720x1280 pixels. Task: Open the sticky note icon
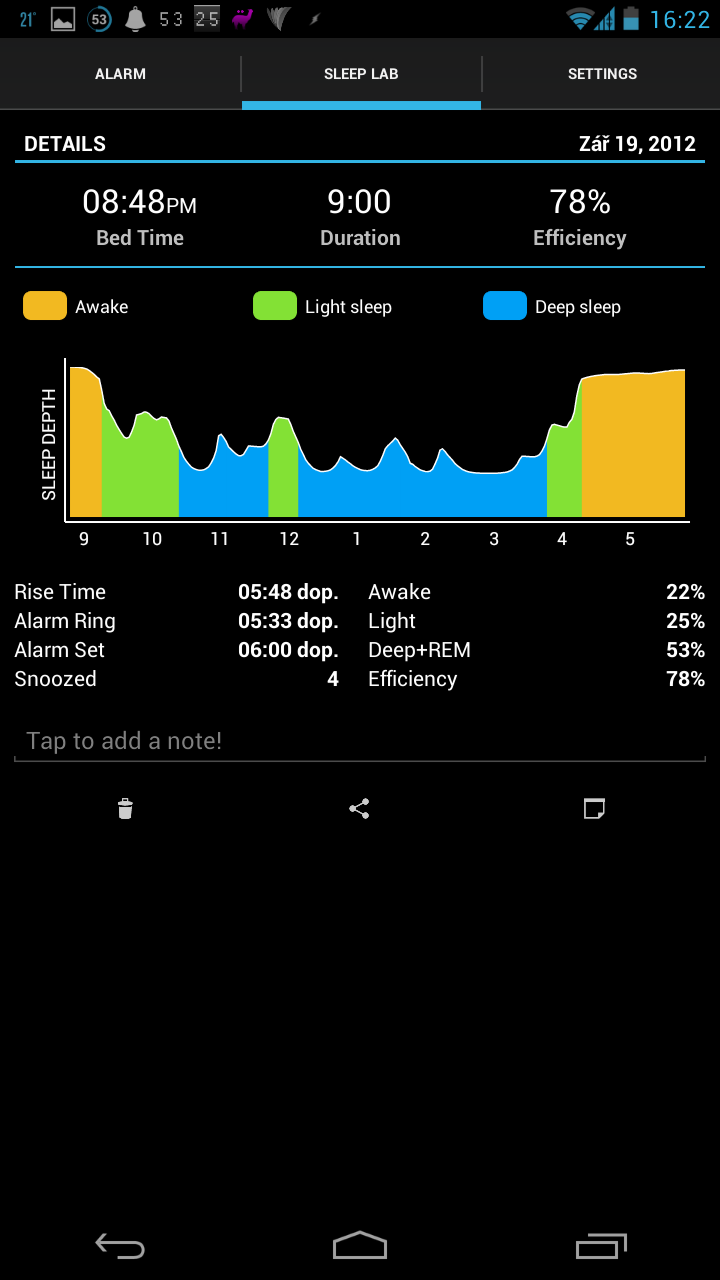[595, 808]
